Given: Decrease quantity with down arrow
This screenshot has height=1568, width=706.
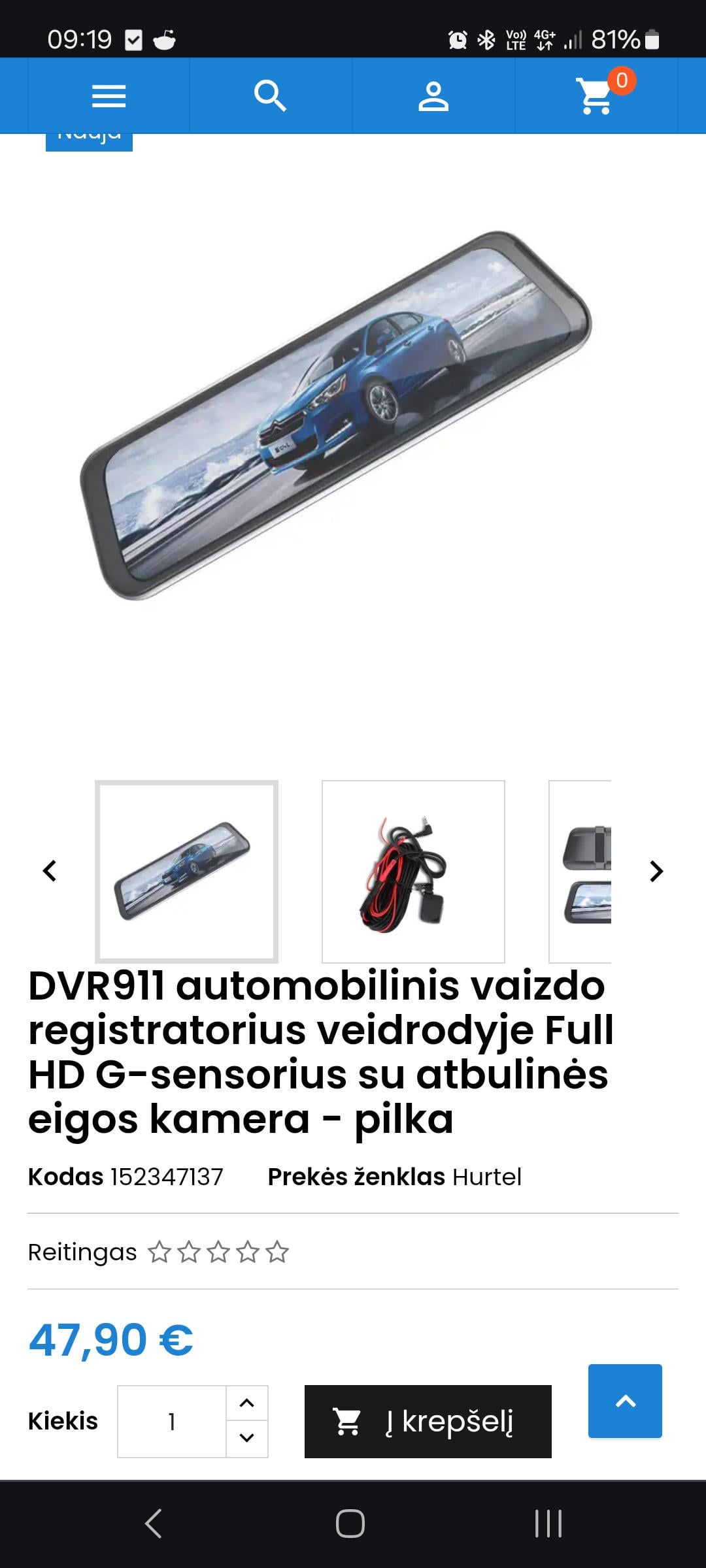Looking at the screenshot, I should (247, 1438).
